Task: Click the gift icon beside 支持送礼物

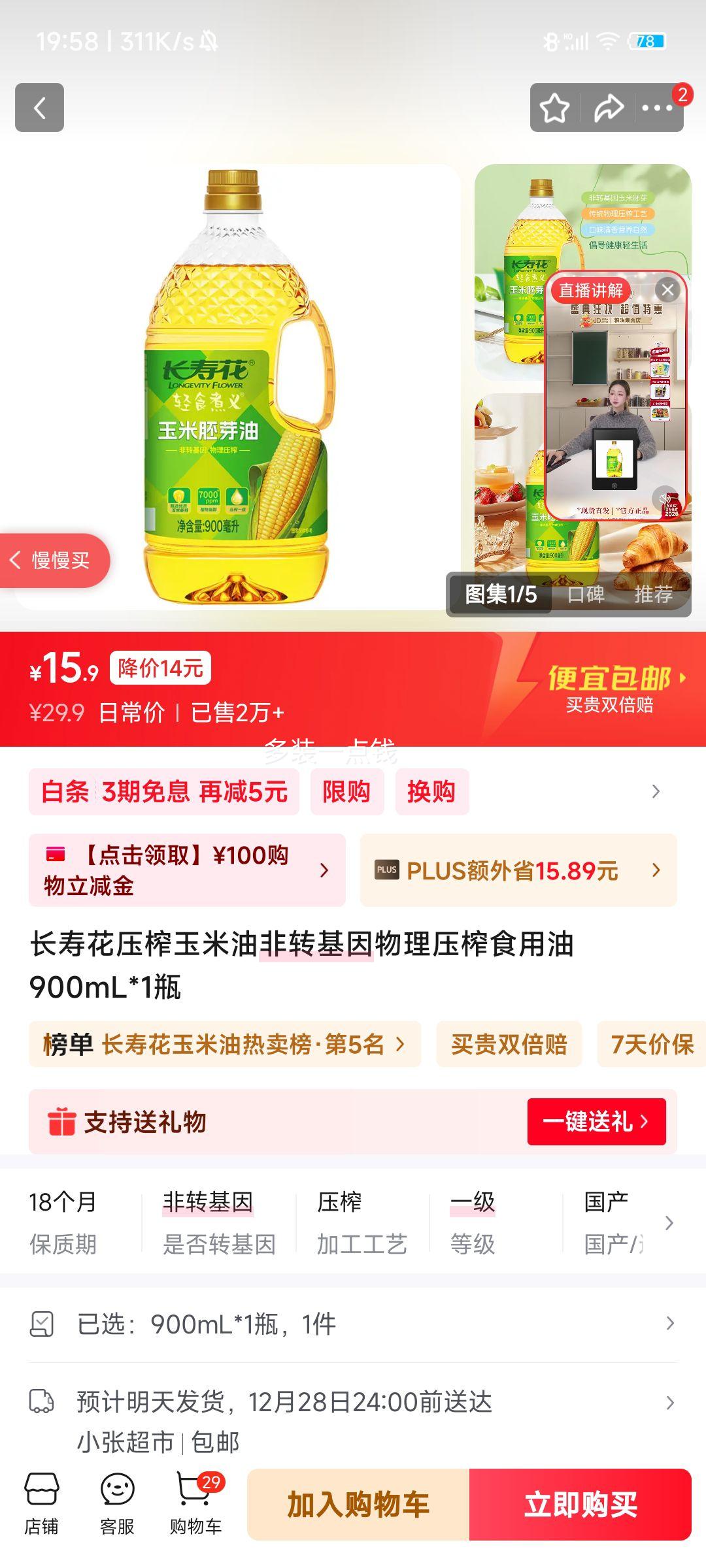Action: click(63, 1121)
